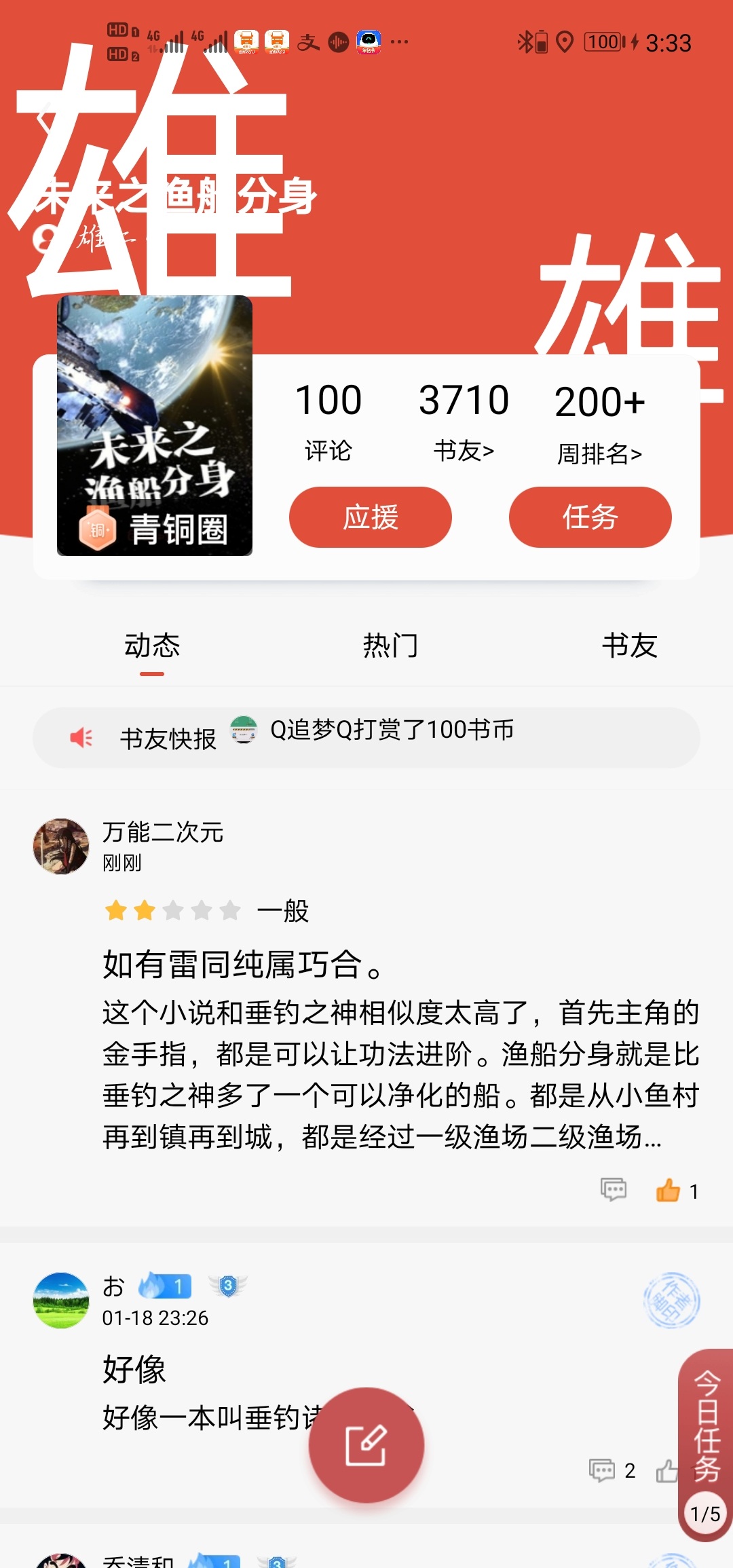Switch to the 书友 tab
The width and height of the screenshot is (733, 1568).
(x=629, y=646)
